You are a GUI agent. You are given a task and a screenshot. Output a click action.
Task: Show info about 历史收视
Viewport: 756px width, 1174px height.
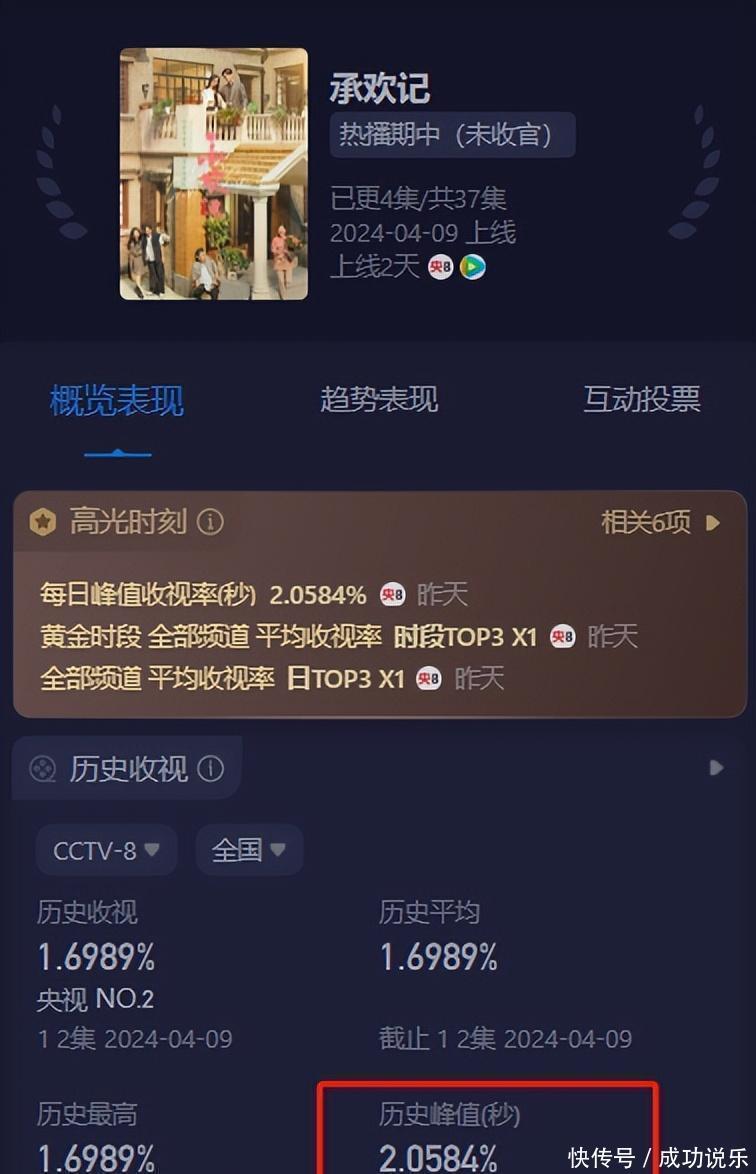click(210, 769)
